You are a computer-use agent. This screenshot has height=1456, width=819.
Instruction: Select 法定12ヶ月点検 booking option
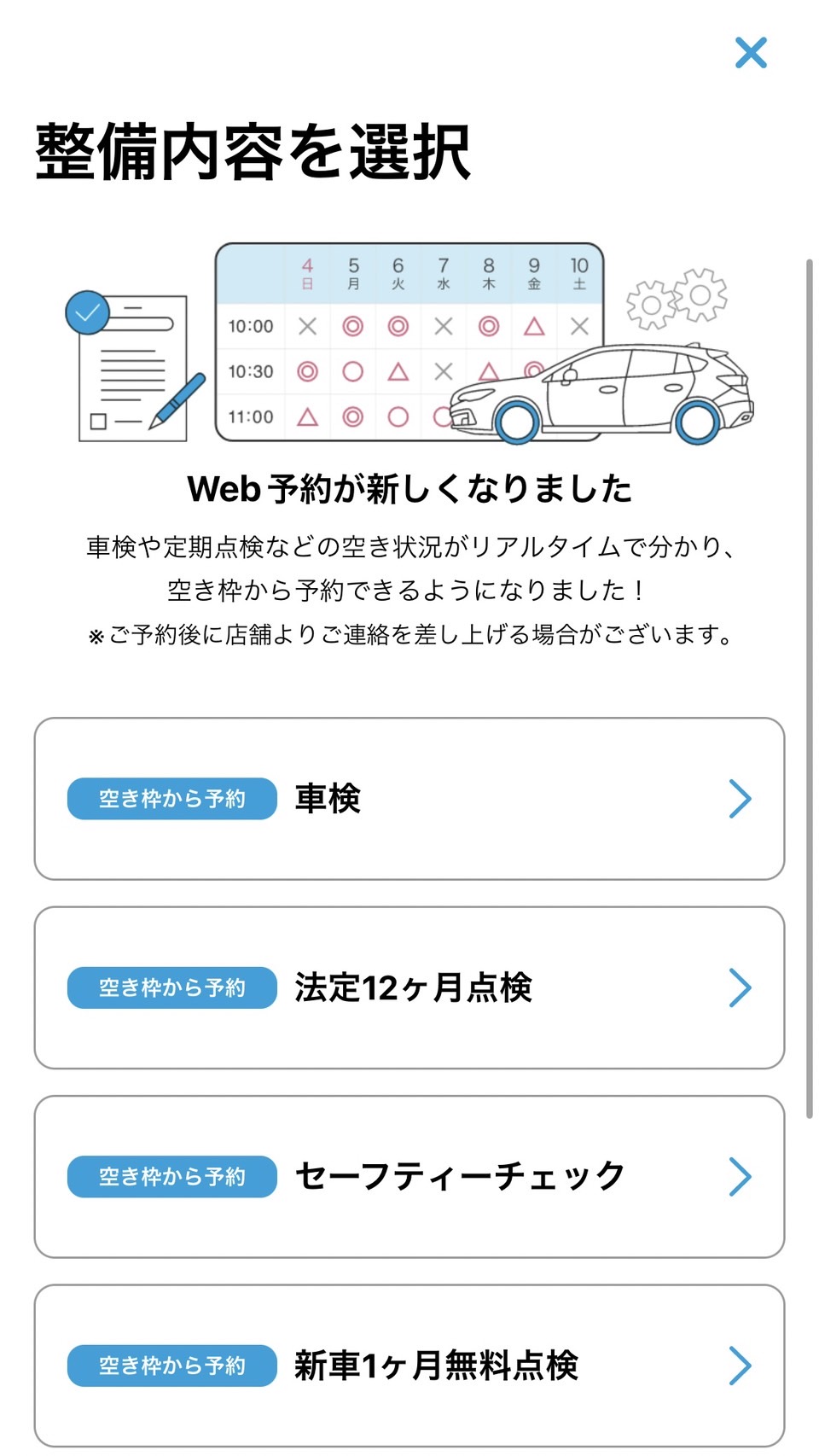409,987
